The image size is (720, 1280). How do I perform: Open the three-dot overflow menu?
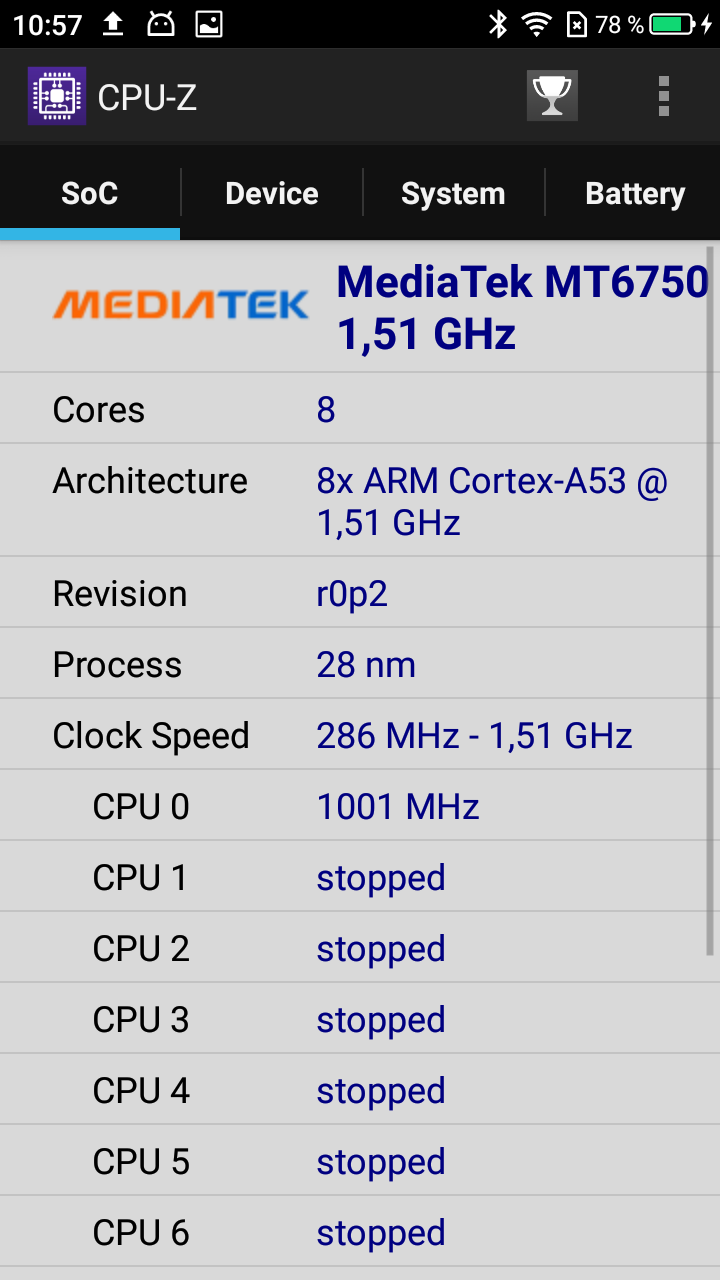pyautogui.click(x=663, y=97)
